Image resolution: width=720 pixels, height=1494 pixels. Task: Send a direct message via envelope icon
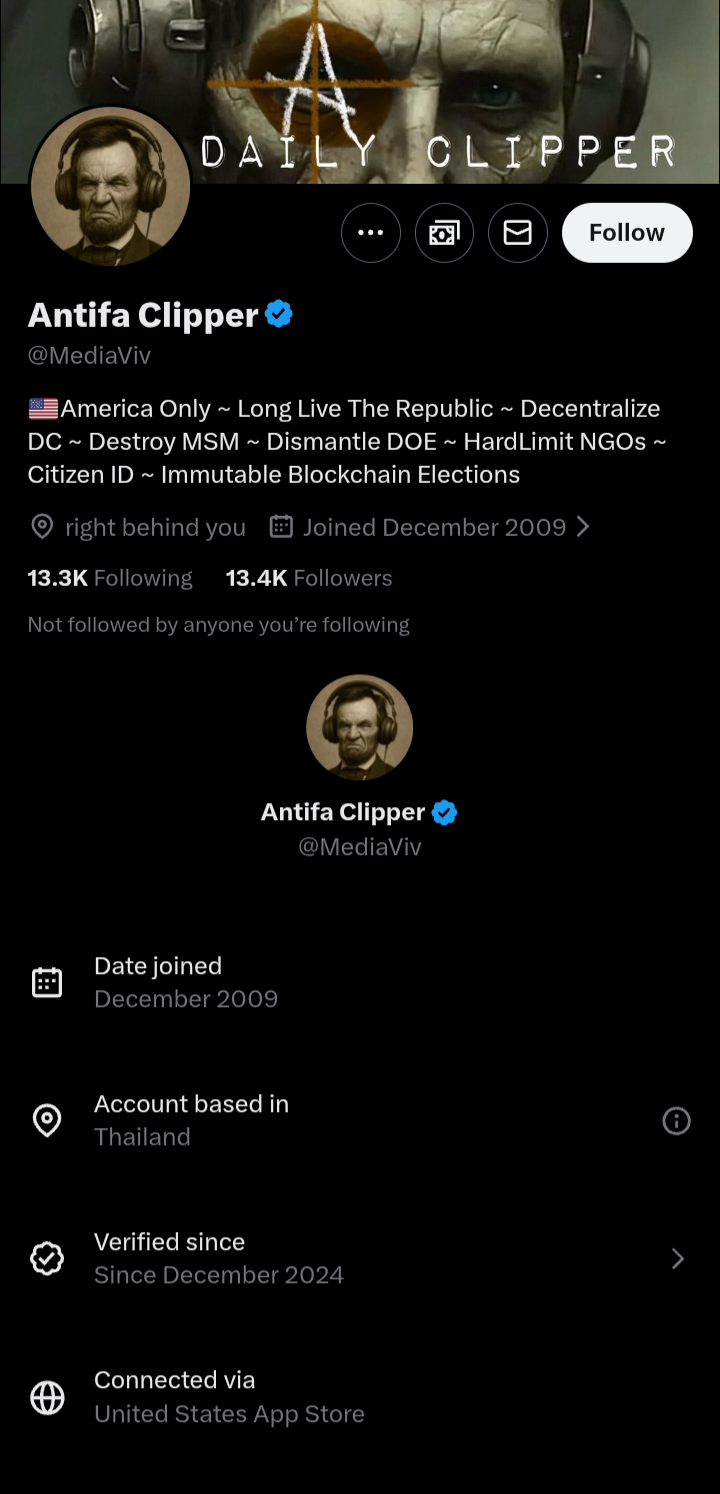pos(517,233)
